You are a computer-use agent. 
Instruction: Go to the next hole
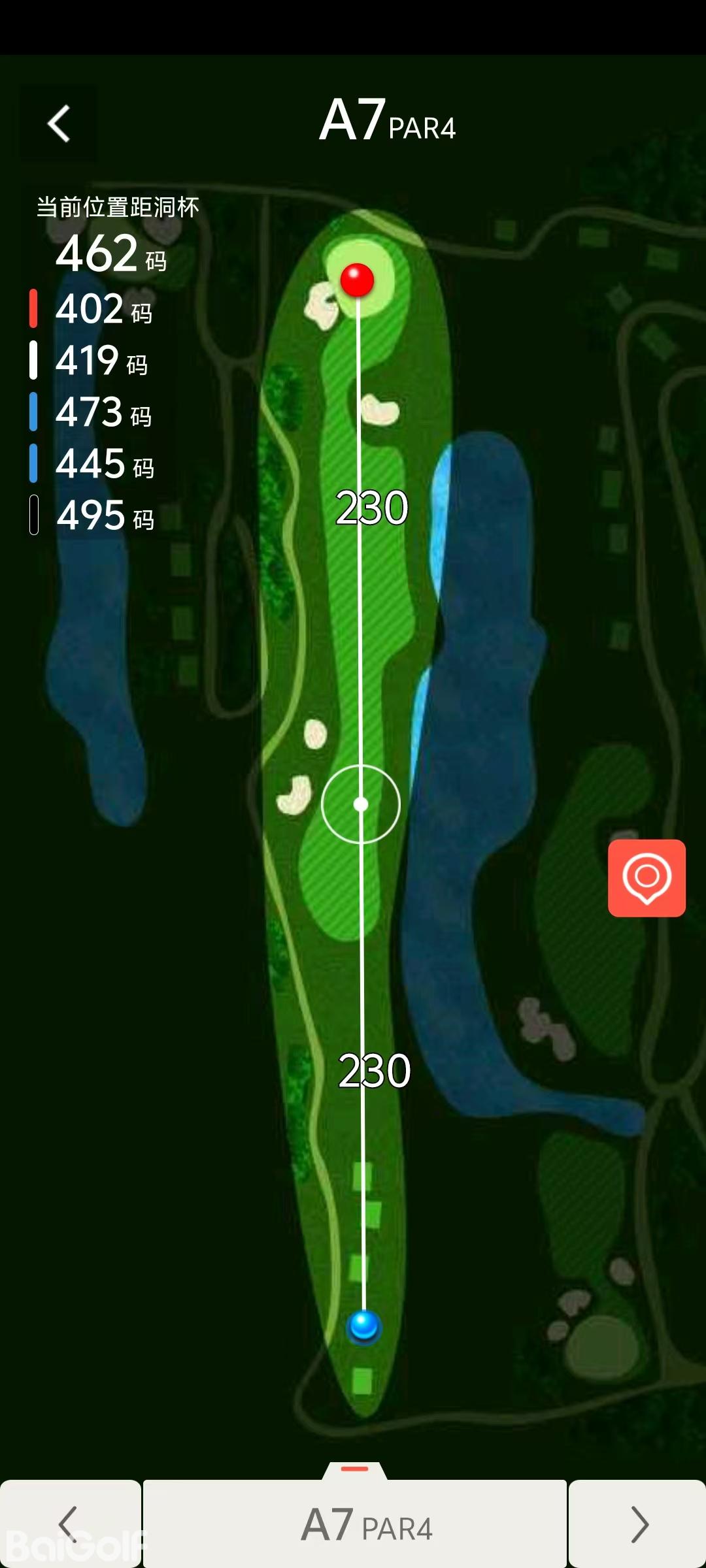pos(638,1524)
